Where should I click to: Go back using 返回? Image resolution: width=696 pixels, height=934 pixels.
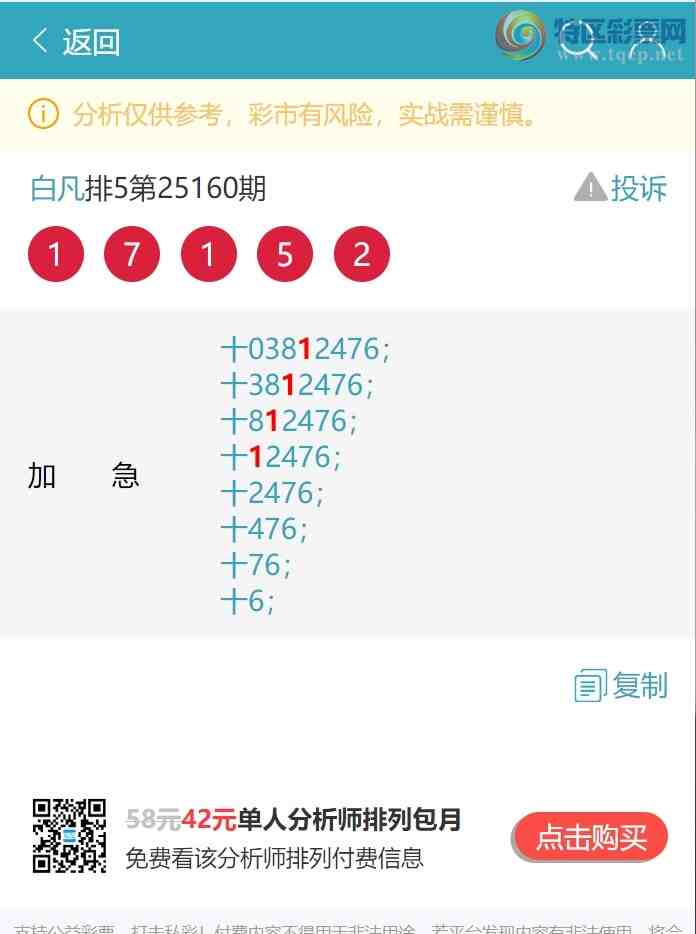click(x=76, y=41)
